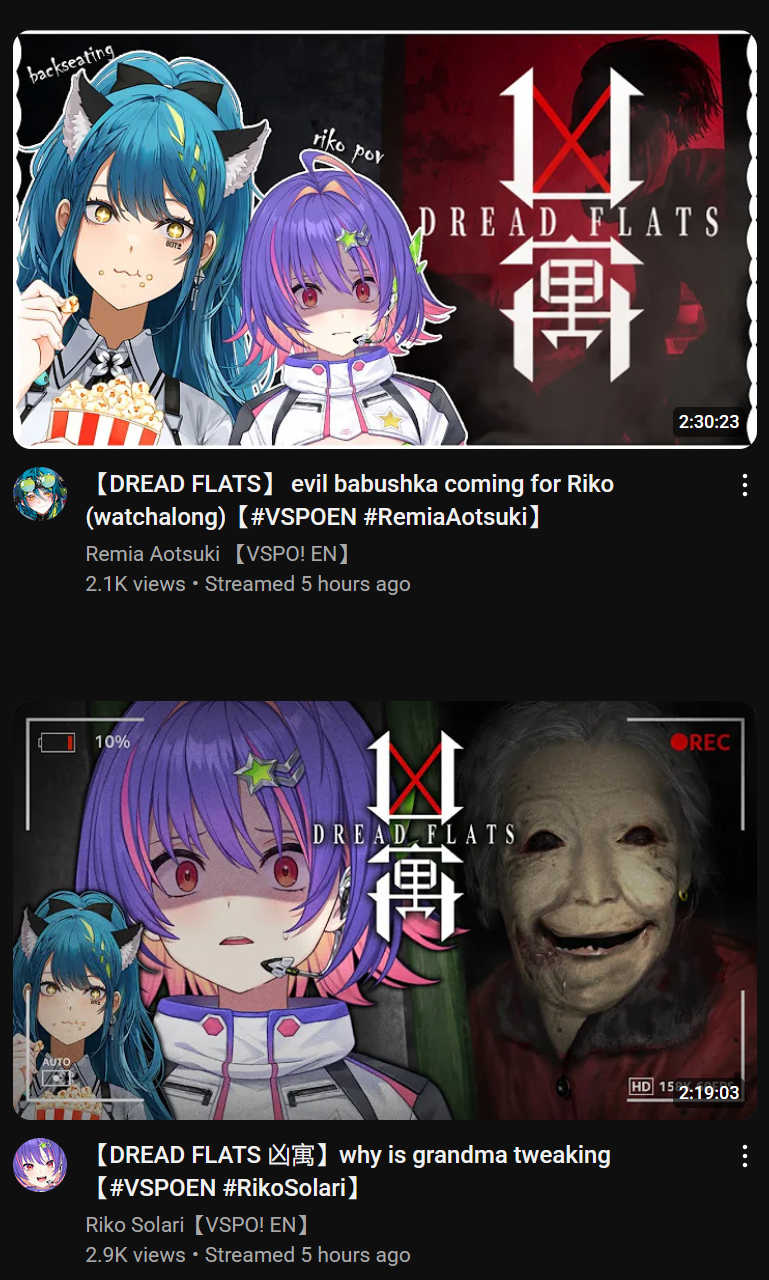Open Riko Solari's channel avatar
The image size is (769, 1280).
coord(40,1165)
